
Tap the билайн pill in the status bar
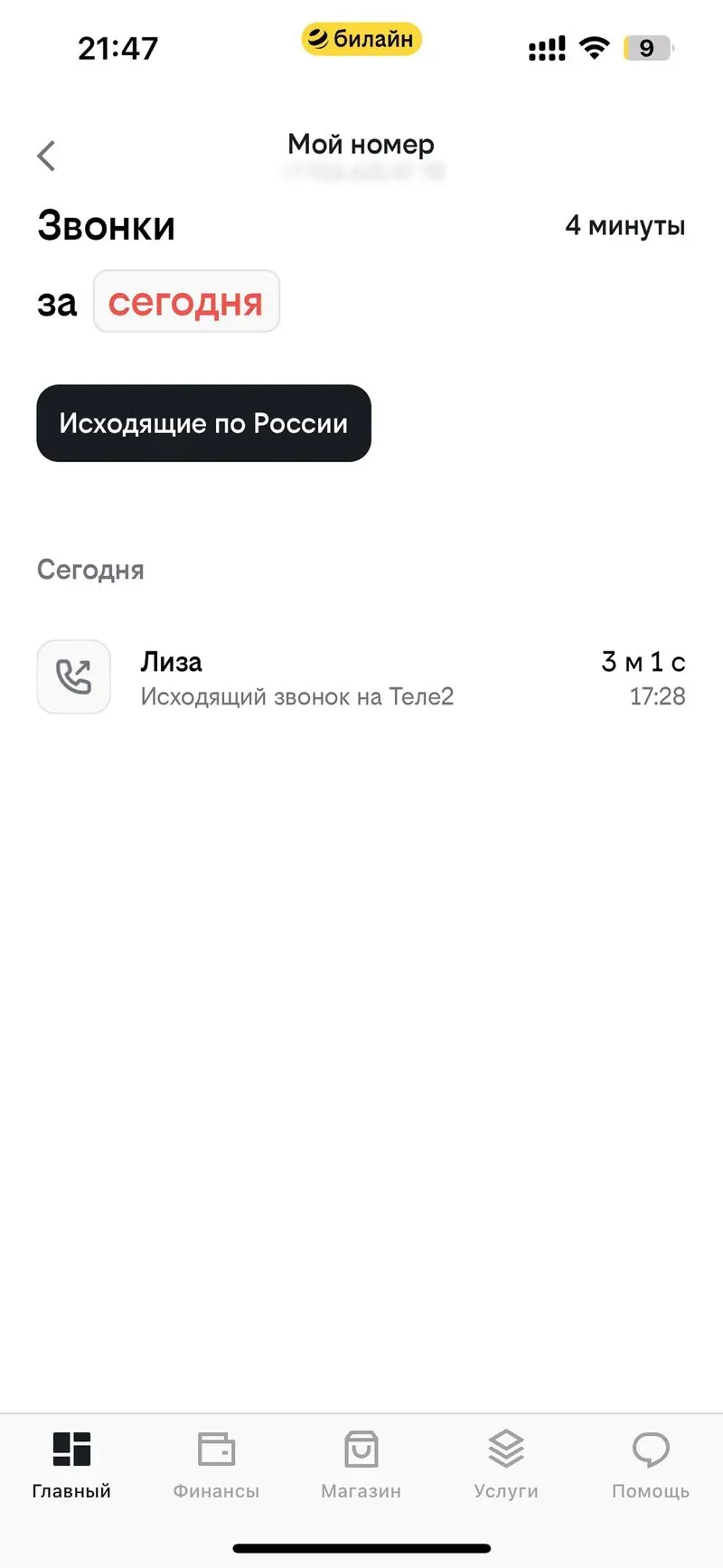point(361,39)
